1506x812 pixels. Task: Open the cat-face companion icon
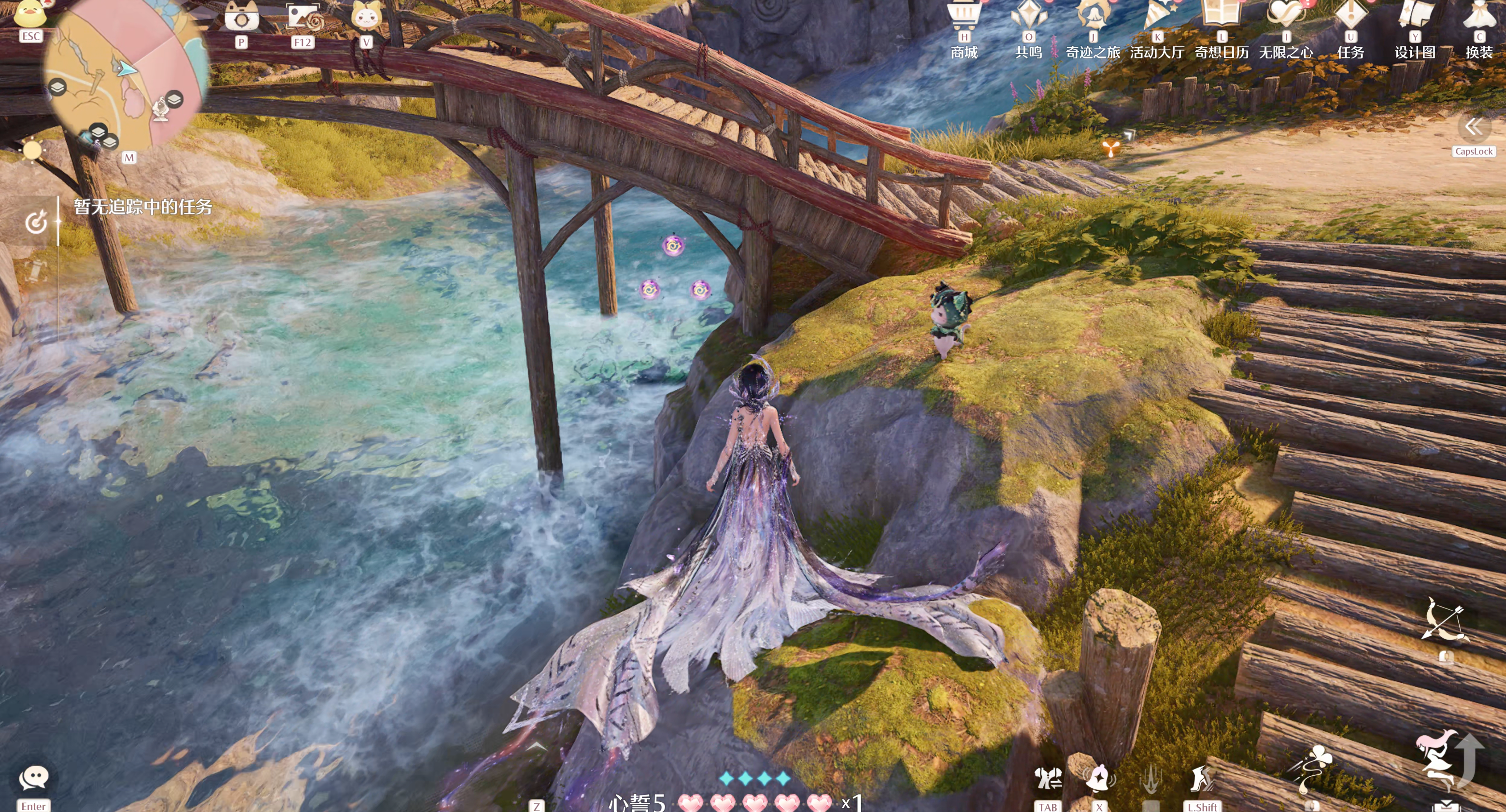coord(366,17)
